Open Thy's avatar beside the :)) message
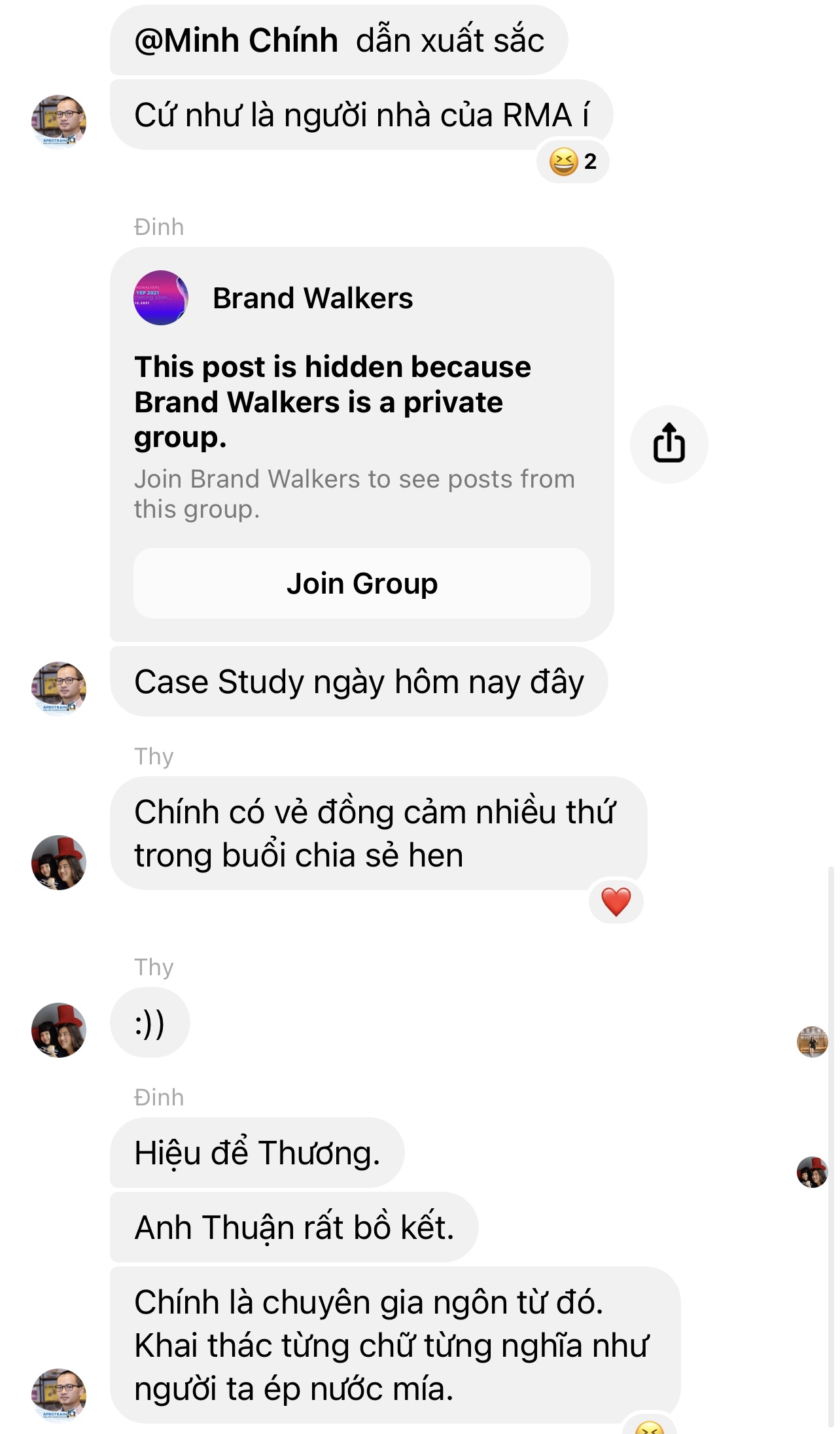This screenshot has width=840, height=1434. pyautogui.click(x=59, y=1030)
